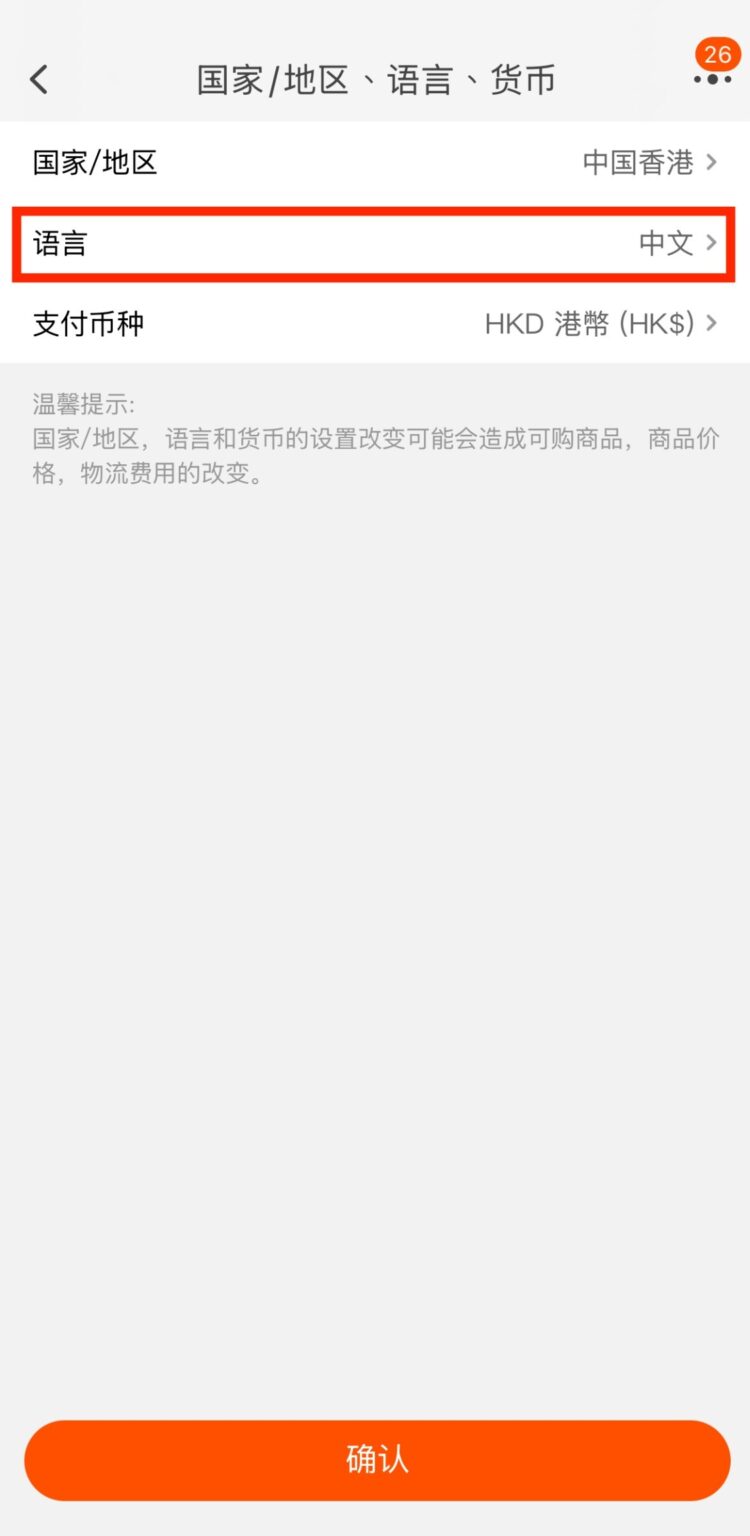
Task: Select the back navigation control in header
Action: [x=40, y=79]
